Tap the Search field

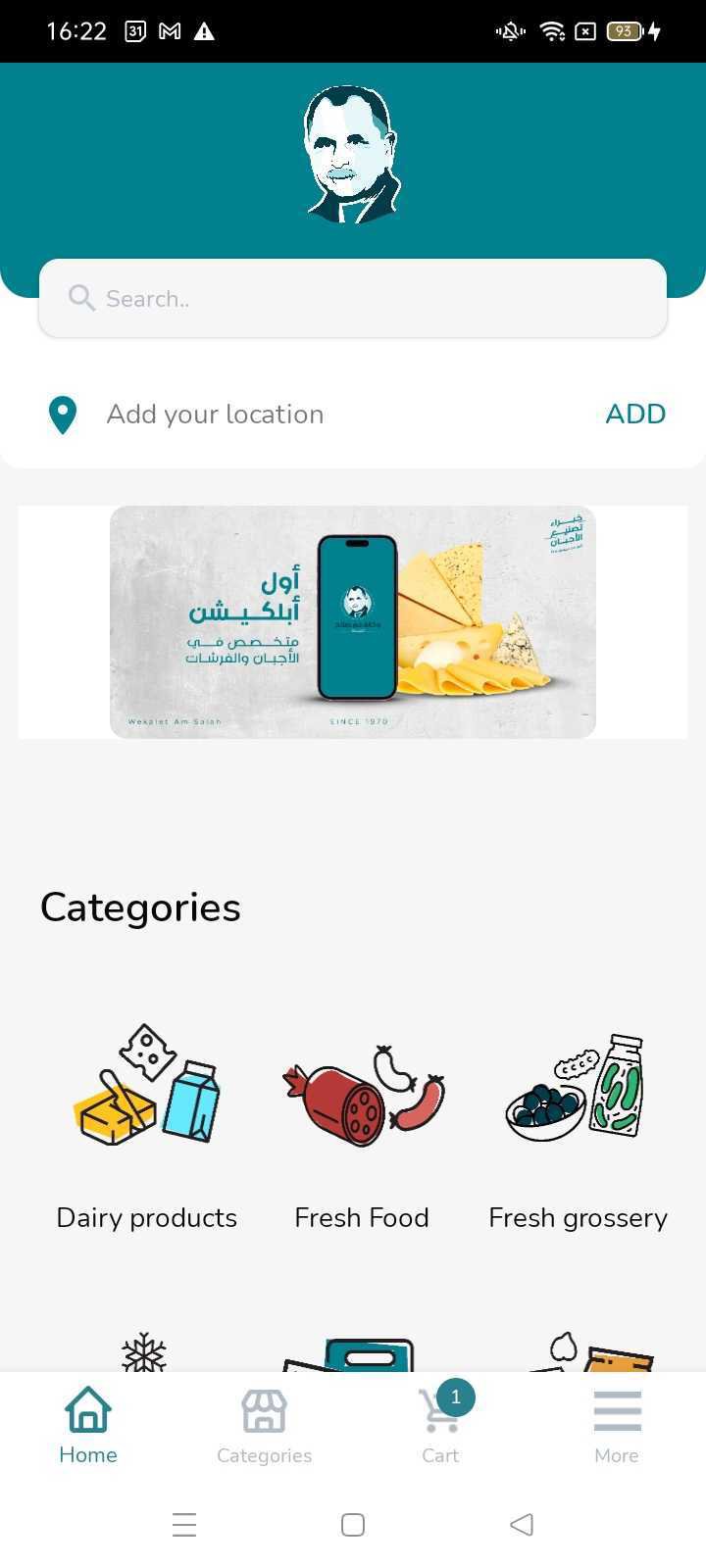[353, 299]
